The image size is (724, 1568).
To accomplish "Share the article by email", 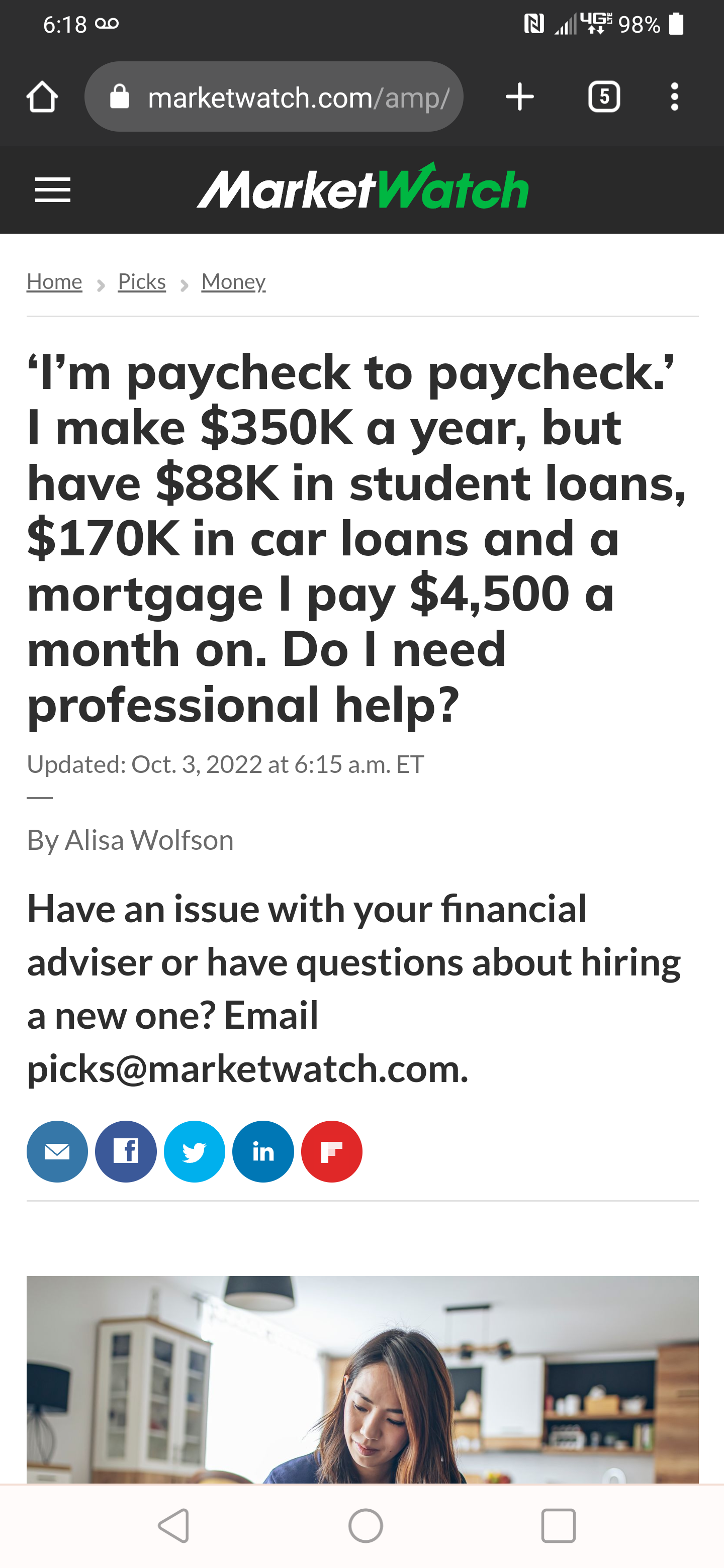I will click(x=57, y=1152).
